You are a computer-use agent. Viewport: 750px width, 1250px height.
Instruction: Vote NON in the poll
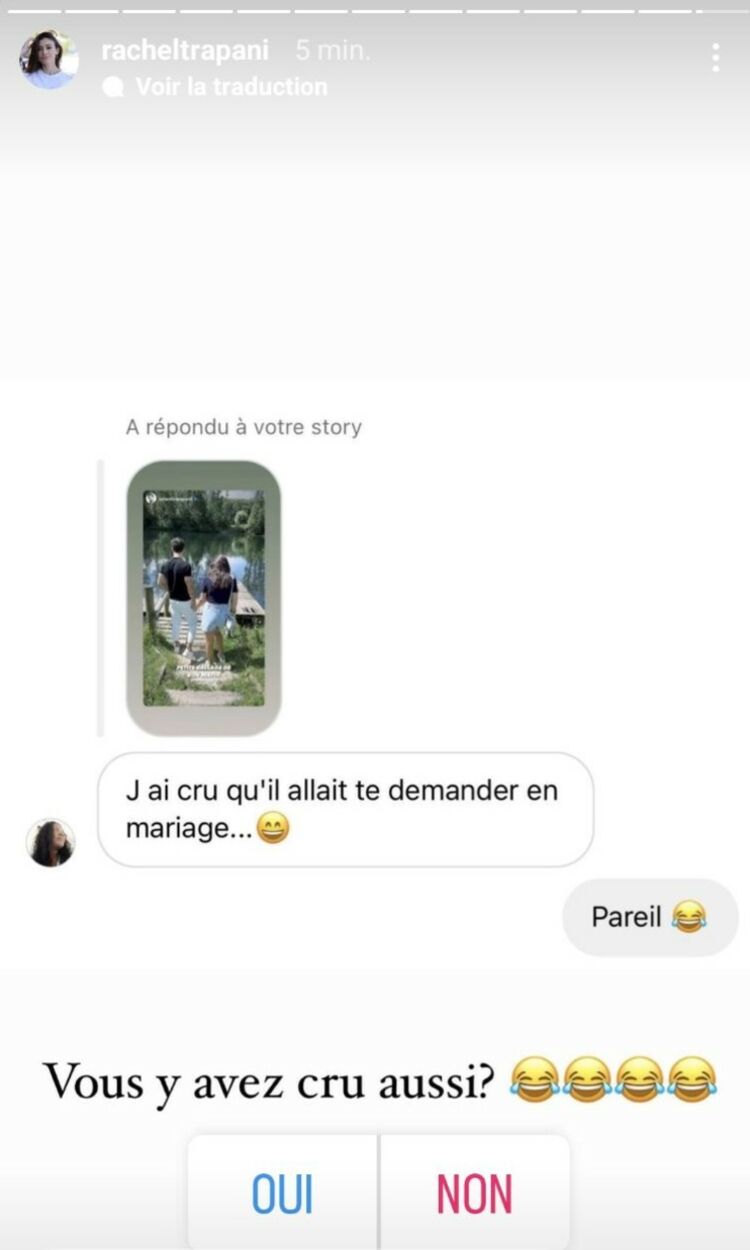click(474, 1194)
